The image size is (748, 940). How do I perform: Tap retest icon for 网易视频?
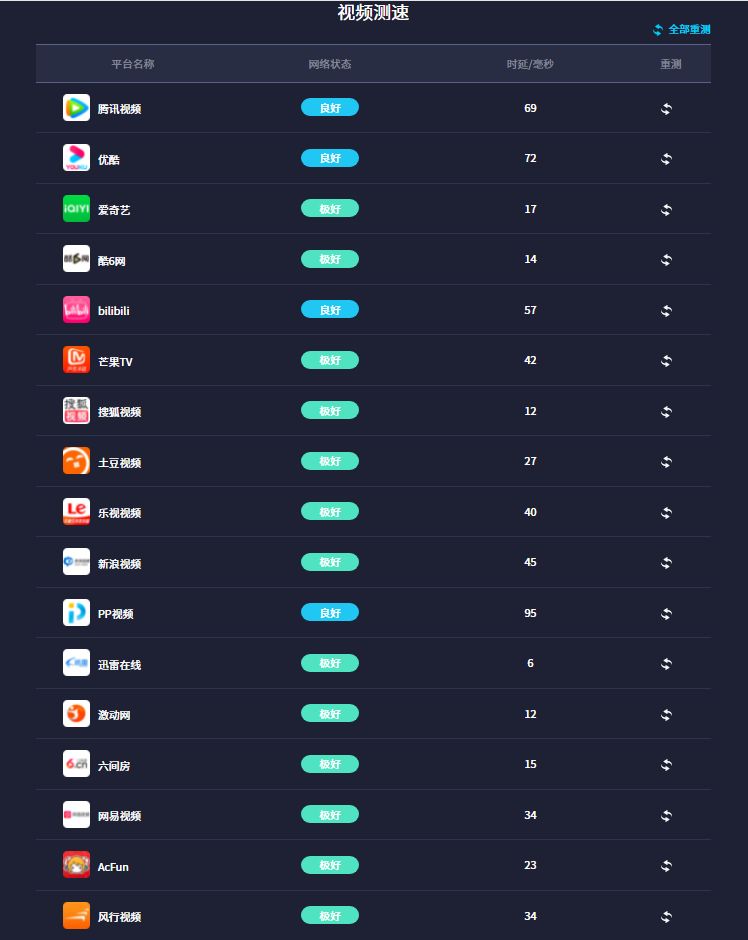666,816
